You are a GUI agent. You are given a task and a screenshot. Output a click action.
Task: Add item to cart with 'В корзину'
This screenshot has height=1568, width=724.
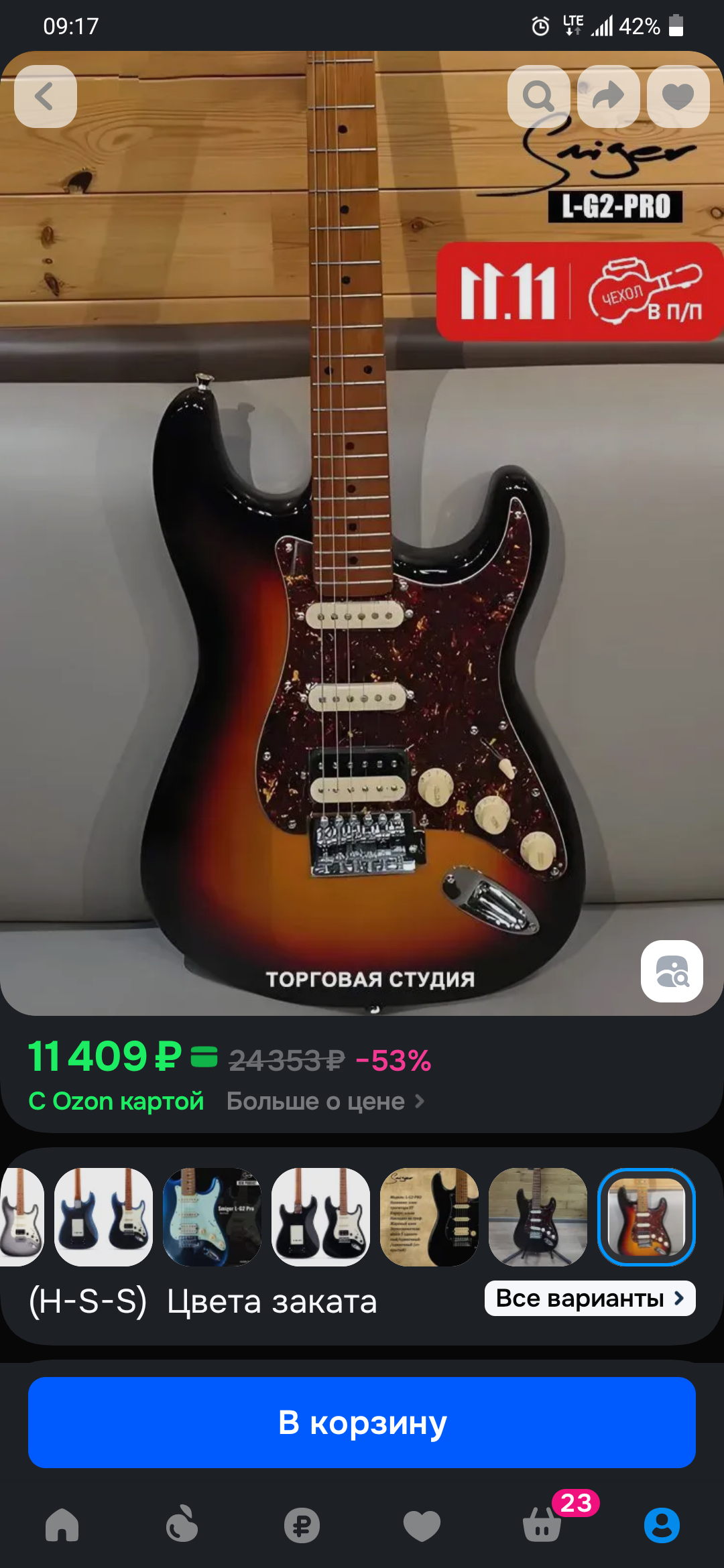pyautogui.click(x=362, y=1423)
